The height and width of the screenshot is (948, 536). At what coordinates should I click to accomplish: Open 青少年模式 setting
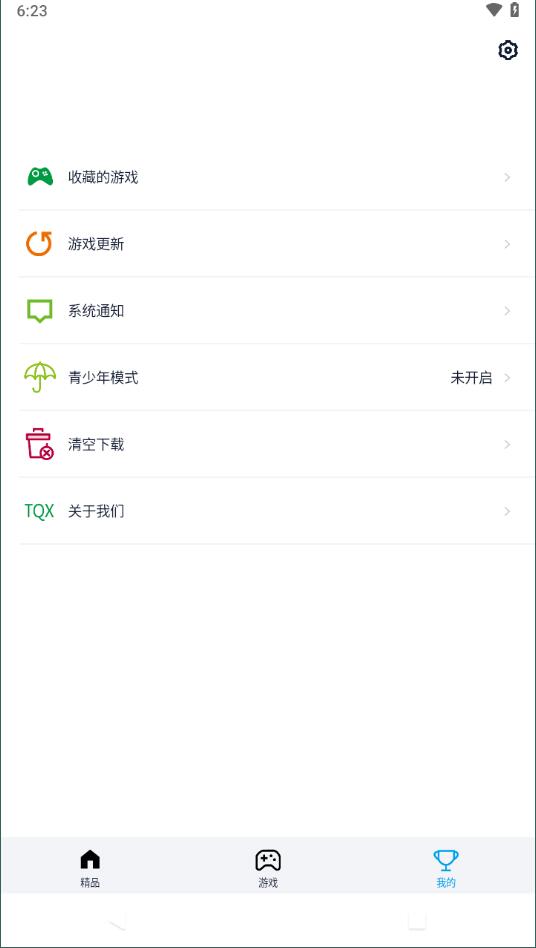coord(268,378)
